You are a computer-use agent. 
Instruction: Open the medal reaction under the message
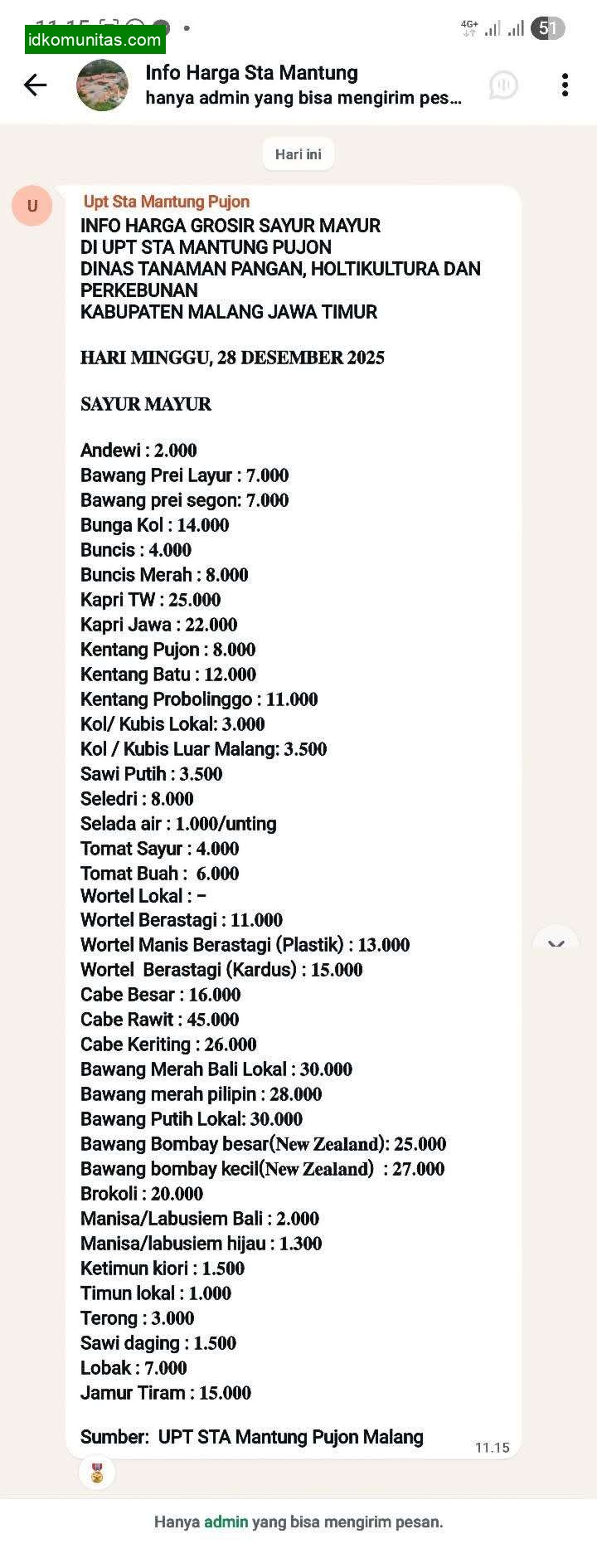pos(97,1473)
